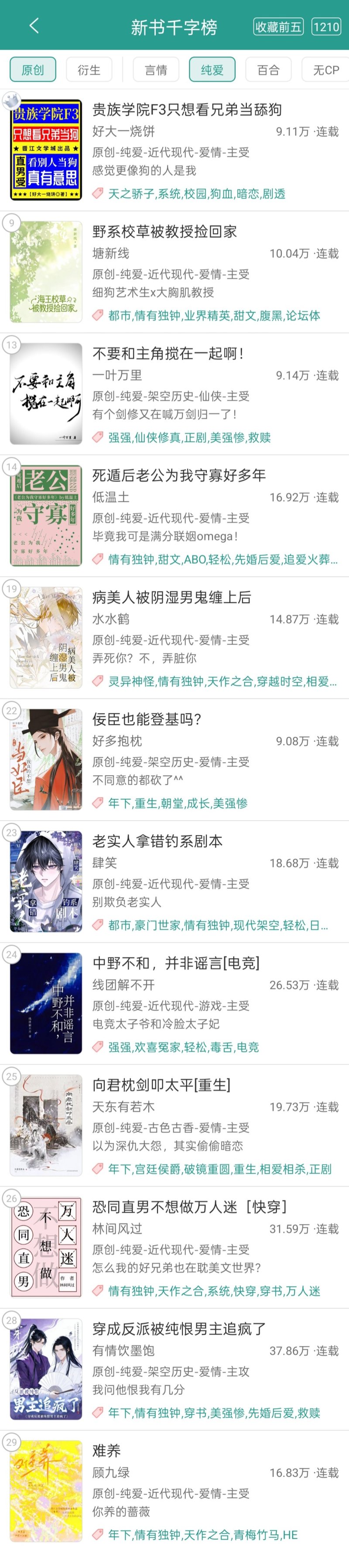Open 中野不和，并非谣言[电竞]
349x1568 pixels.
(176, 963)
